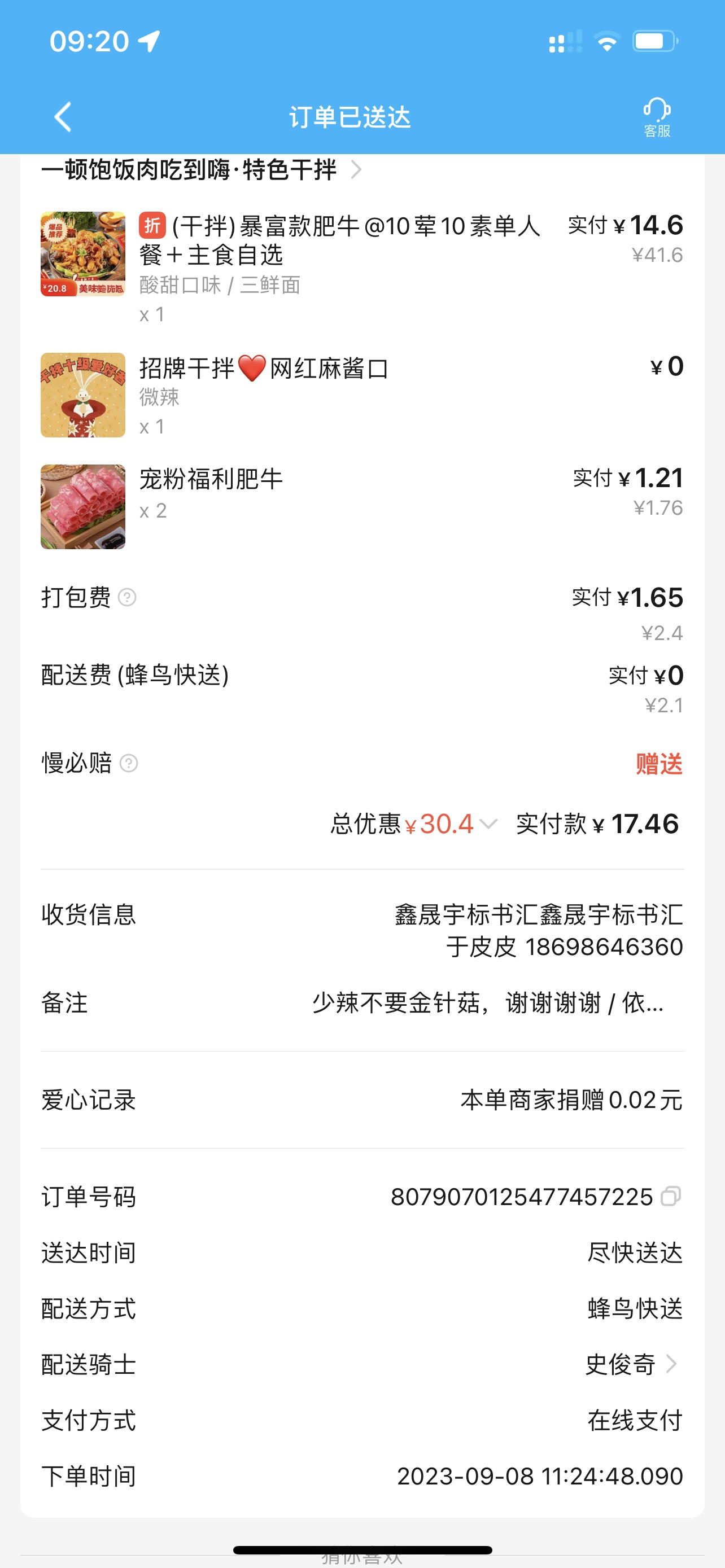Show help for 打包费
Image resolution: width=725 pixels, height=1568 pixels.
pyautogui.click(x=127, y=597)
